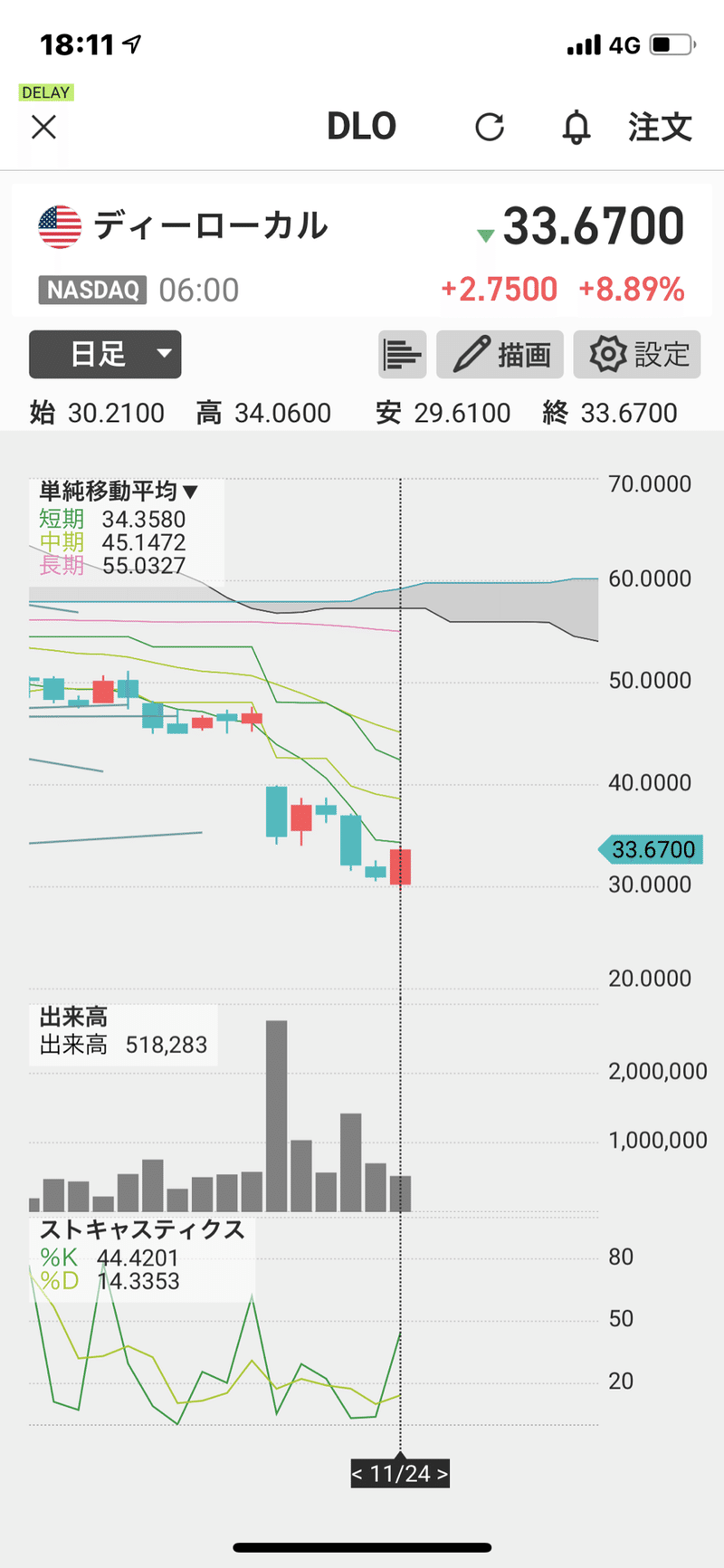Go to next date with right arrow
Image resolution: width=724 pixels, height=1568 pixels.
(x=443, y=1474)
